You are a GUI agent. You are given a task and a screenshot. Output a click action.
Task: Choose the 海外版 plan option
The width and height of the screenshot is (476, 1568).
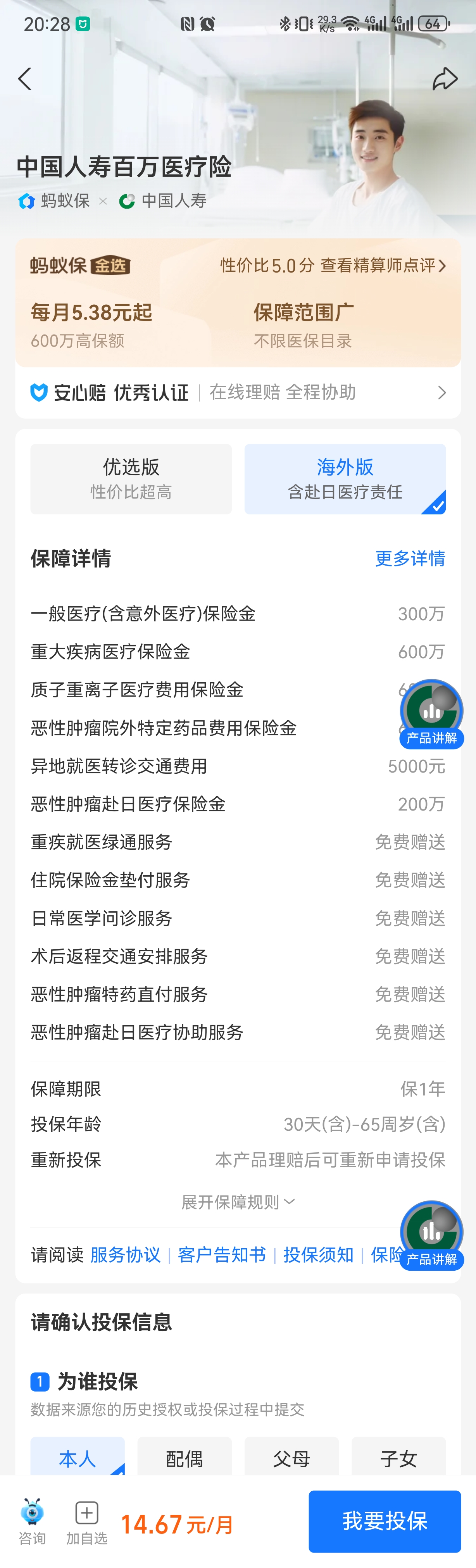[345, 478]
